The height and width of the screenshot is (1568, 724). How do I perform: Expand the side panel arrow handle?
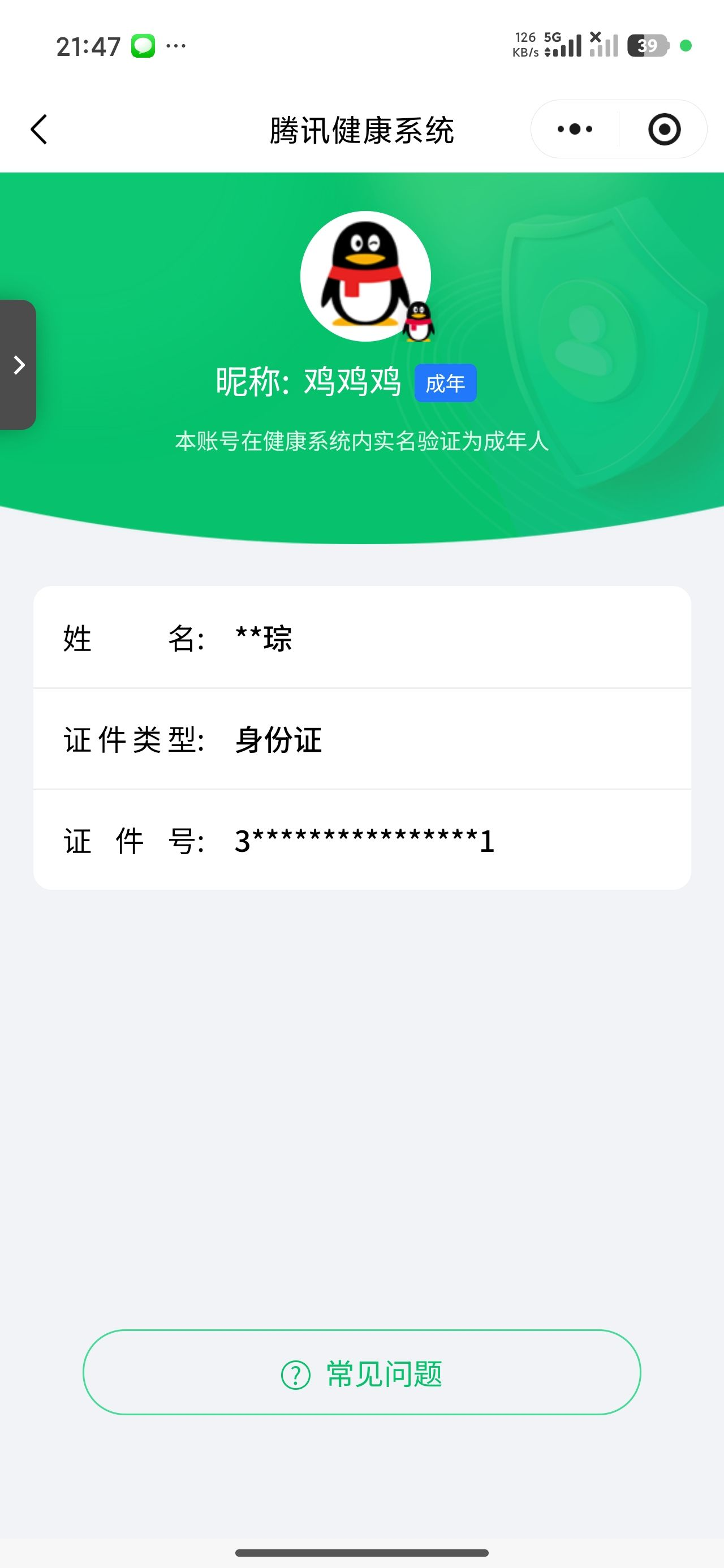pyautogui.click(x=18, y=365)
